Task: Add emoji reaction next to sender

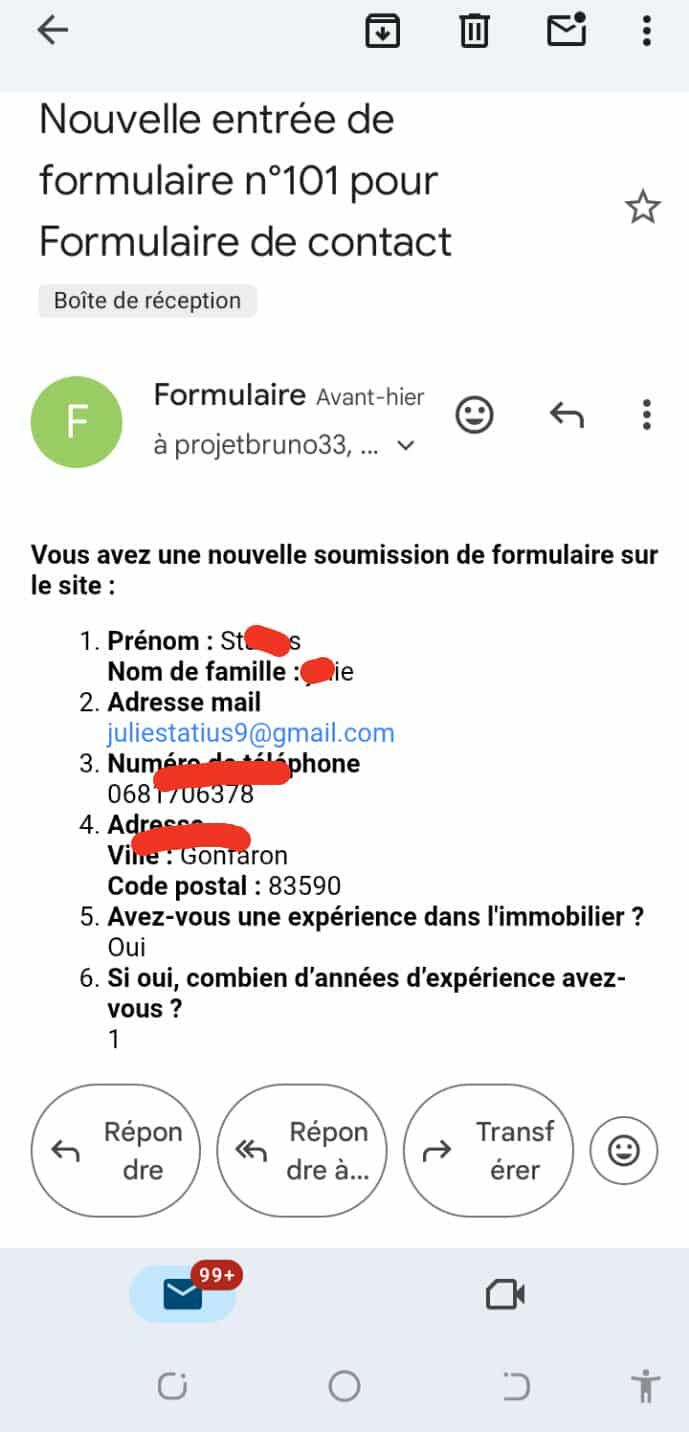Action: tap(474, 414)
